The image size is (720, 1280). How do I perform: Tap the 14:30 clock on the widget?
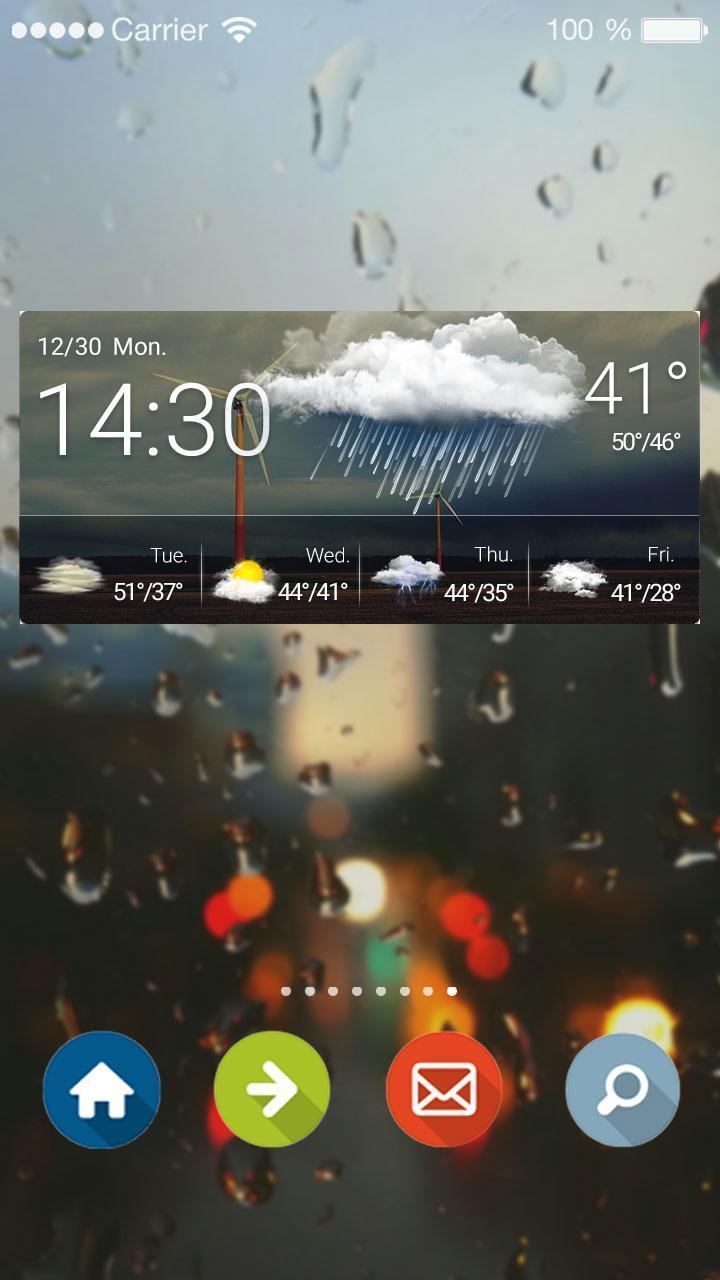pyautogui.click(x=154, y=420)
